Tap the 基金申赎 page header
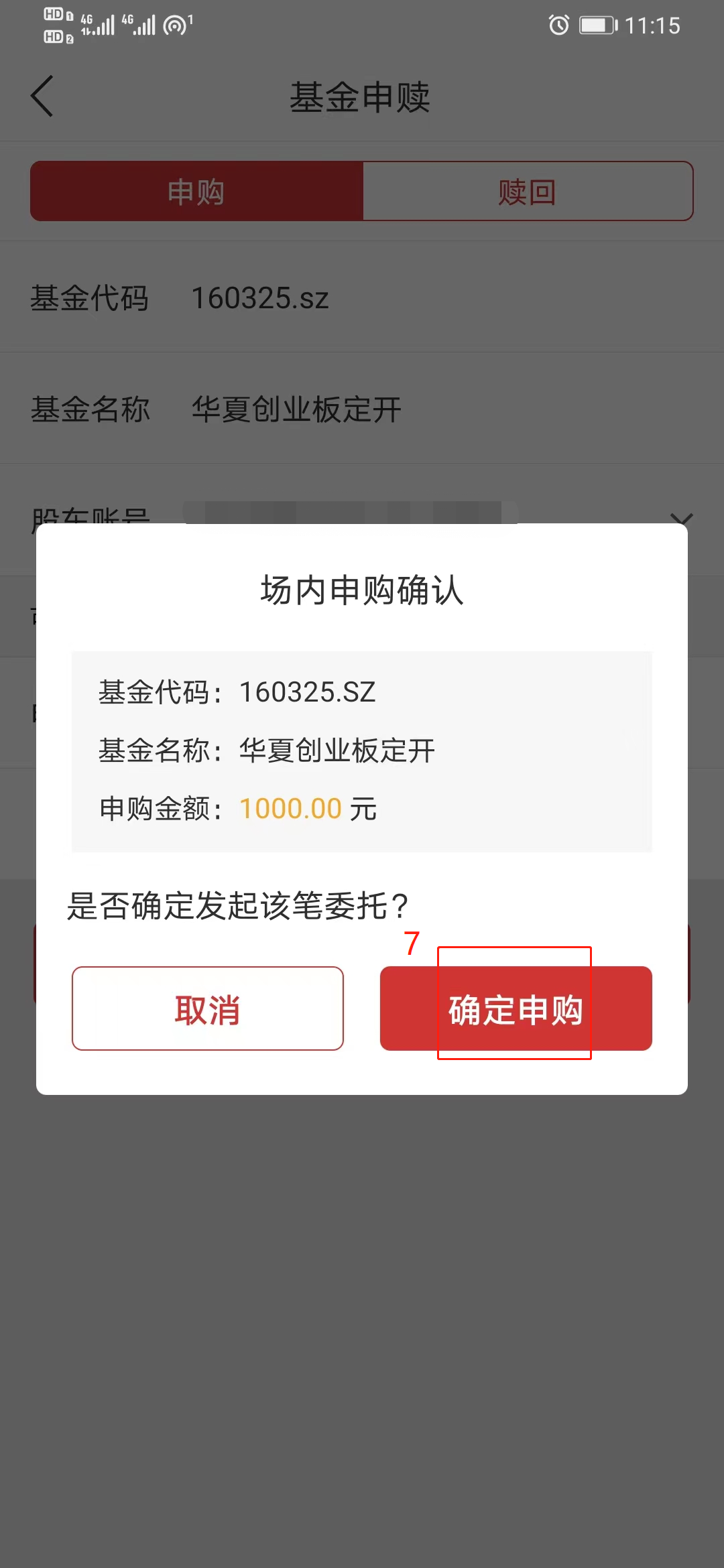 click(361, 97)
